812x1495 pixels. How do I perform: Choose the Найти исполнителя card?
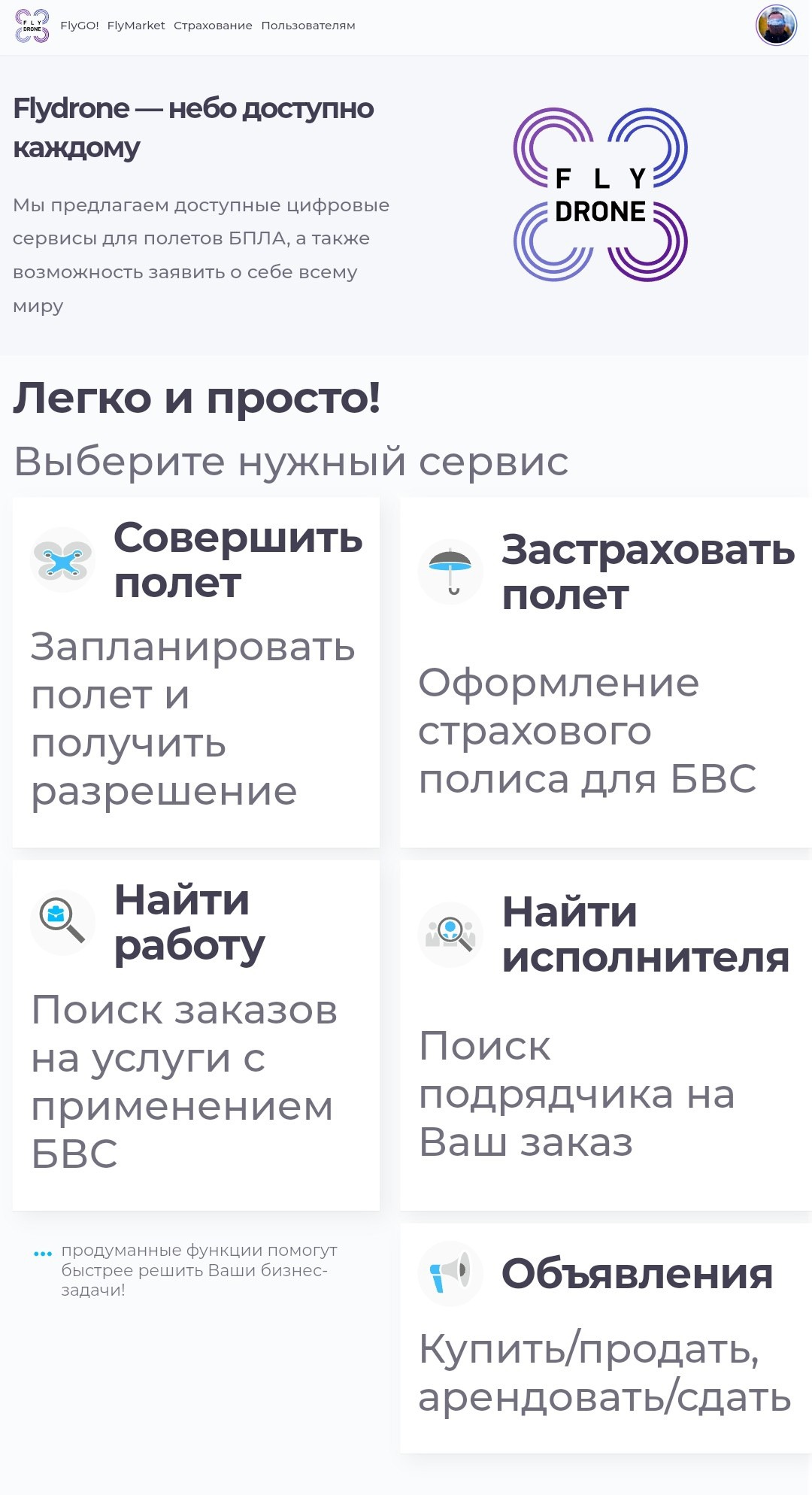click(x=605, y=1035)
